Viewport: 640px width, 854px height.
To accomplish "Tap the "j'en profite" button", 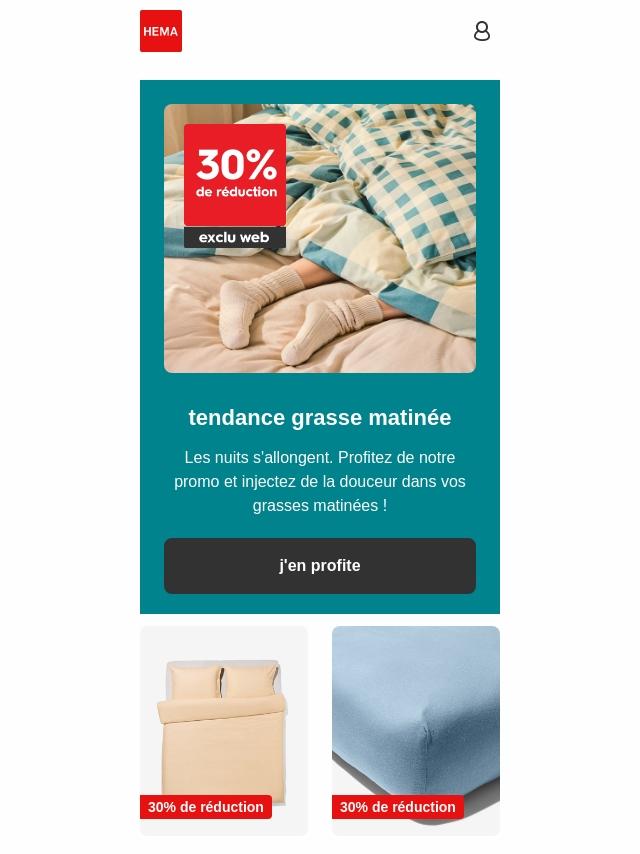I will [320, 566].
